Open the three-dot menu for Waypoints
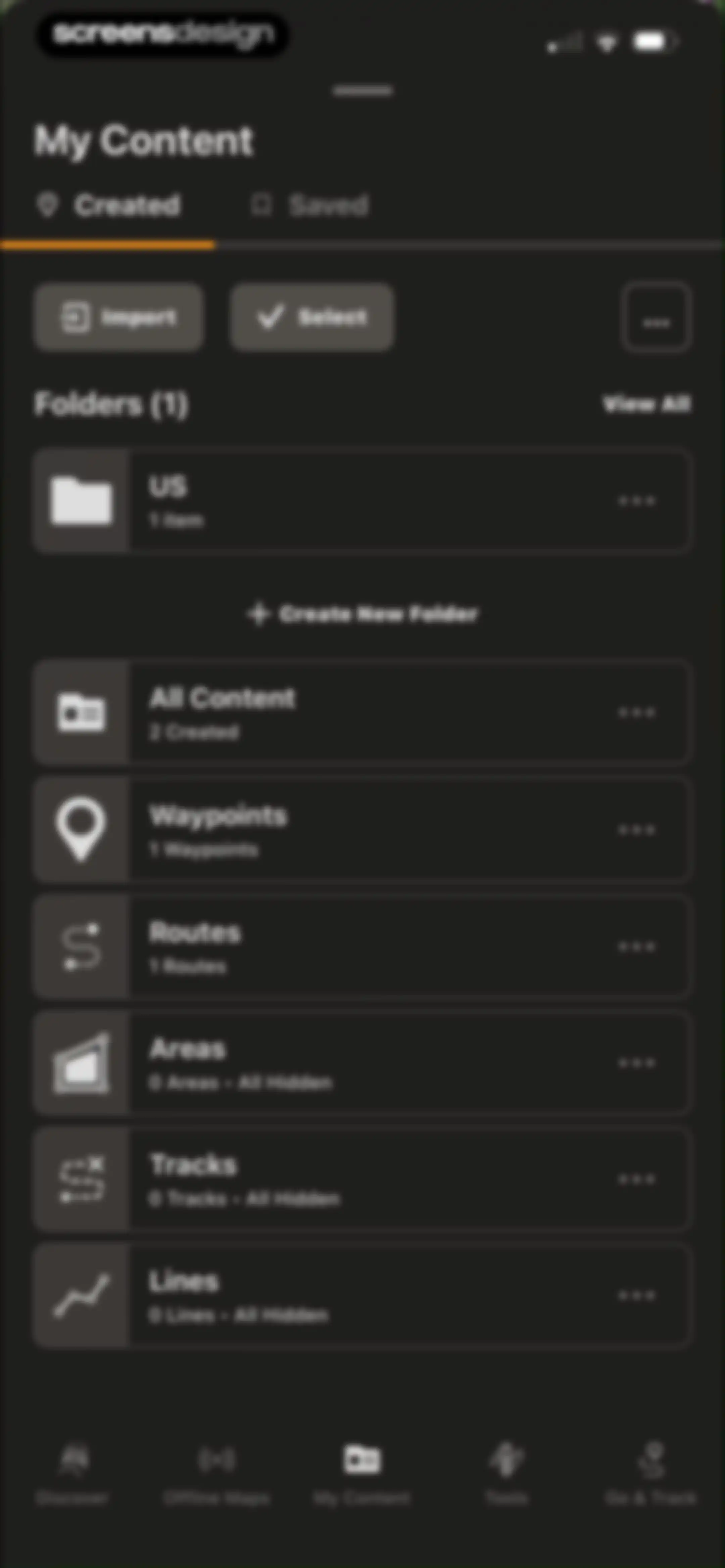 (636, 830)
